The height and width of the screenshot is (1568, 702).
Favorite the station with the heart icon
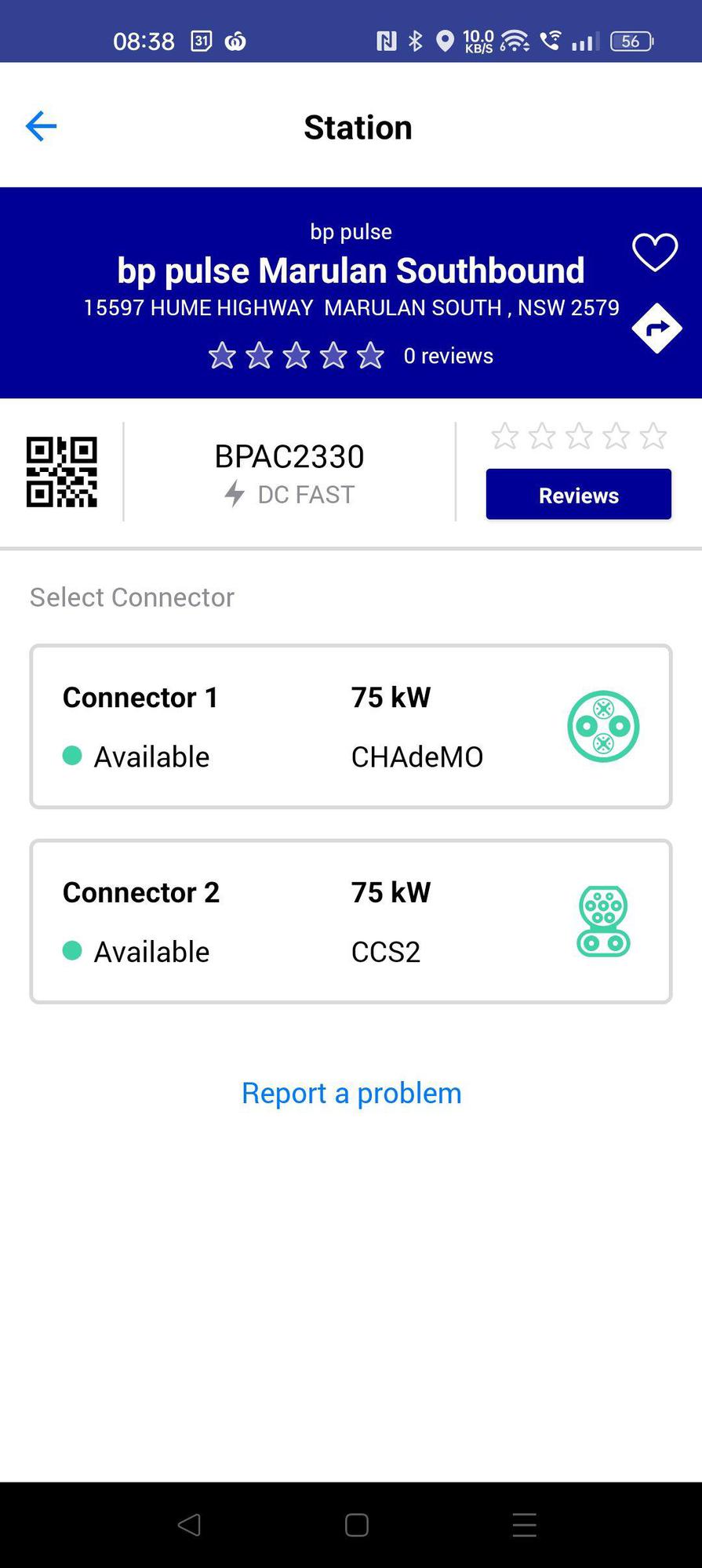(x=654, y=252)
